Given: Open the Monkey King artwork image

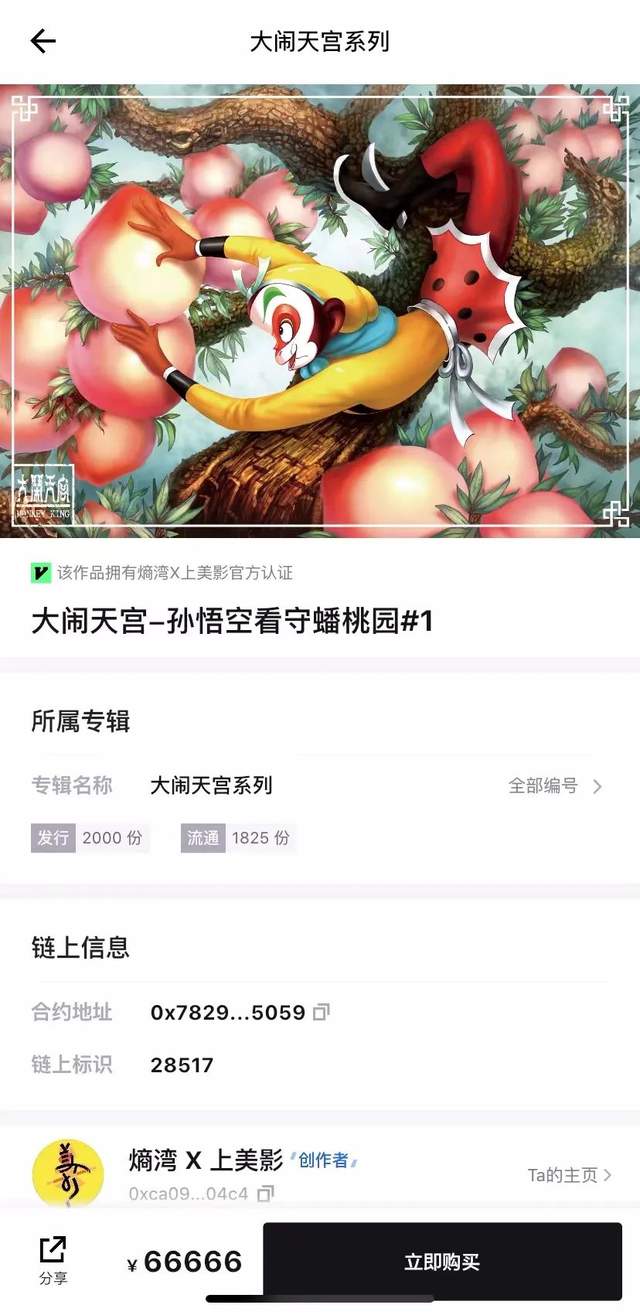Looking at the screenshot, I should 320,311.
